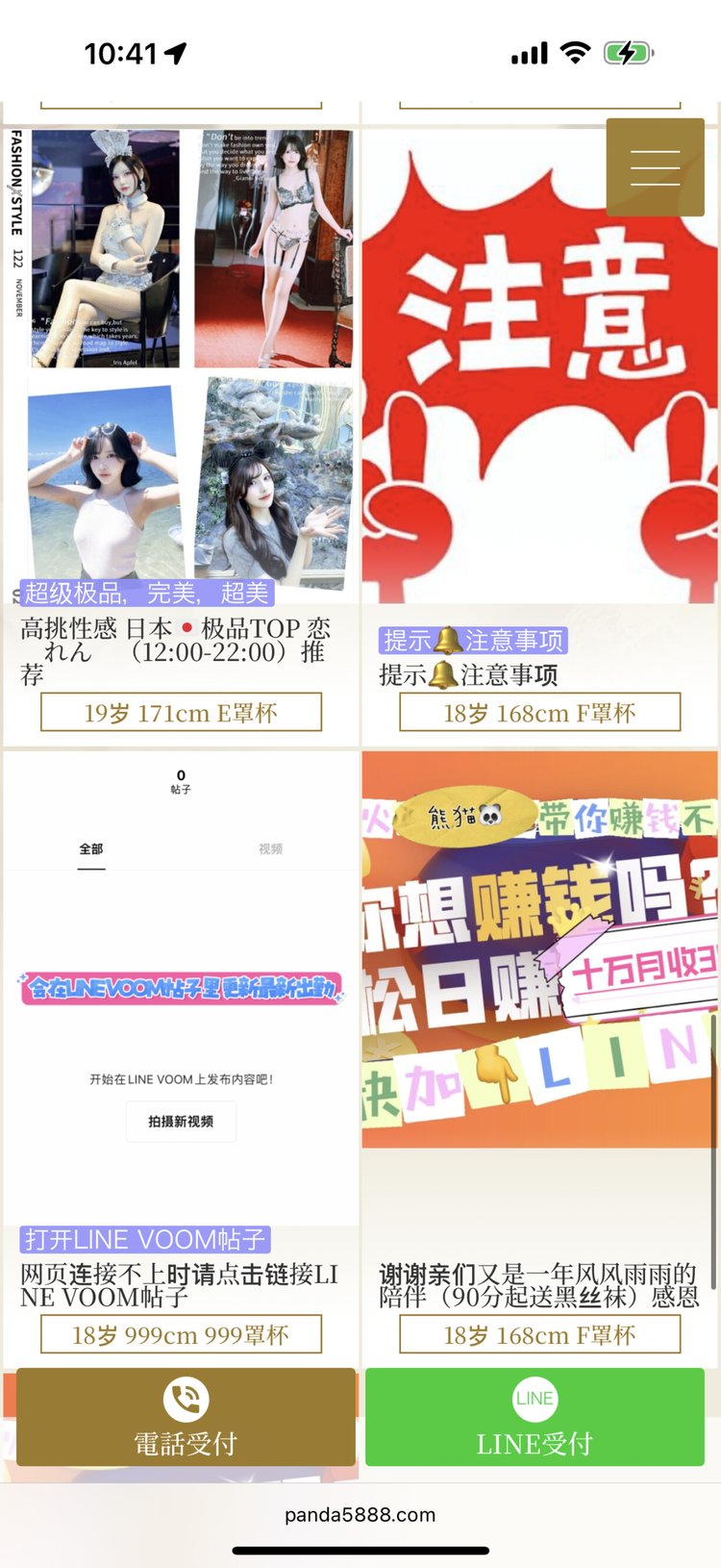Open the 打开LINE VOOM帖子 card
The image size is (721, 1568).
click(x=181, y=1335)
